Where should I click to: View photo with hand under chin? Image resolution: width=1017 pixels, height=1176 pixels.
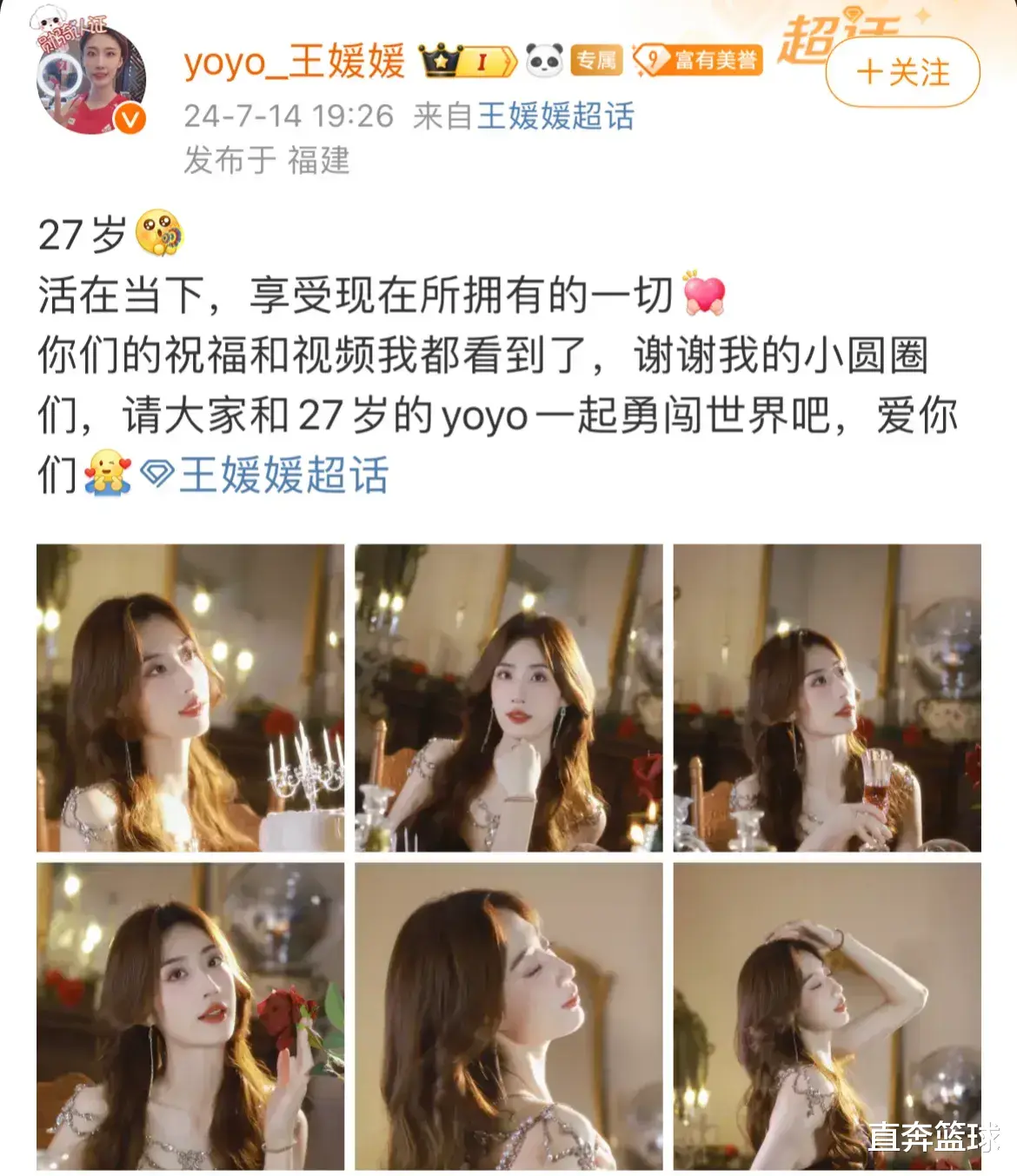(x=508, y=697)
